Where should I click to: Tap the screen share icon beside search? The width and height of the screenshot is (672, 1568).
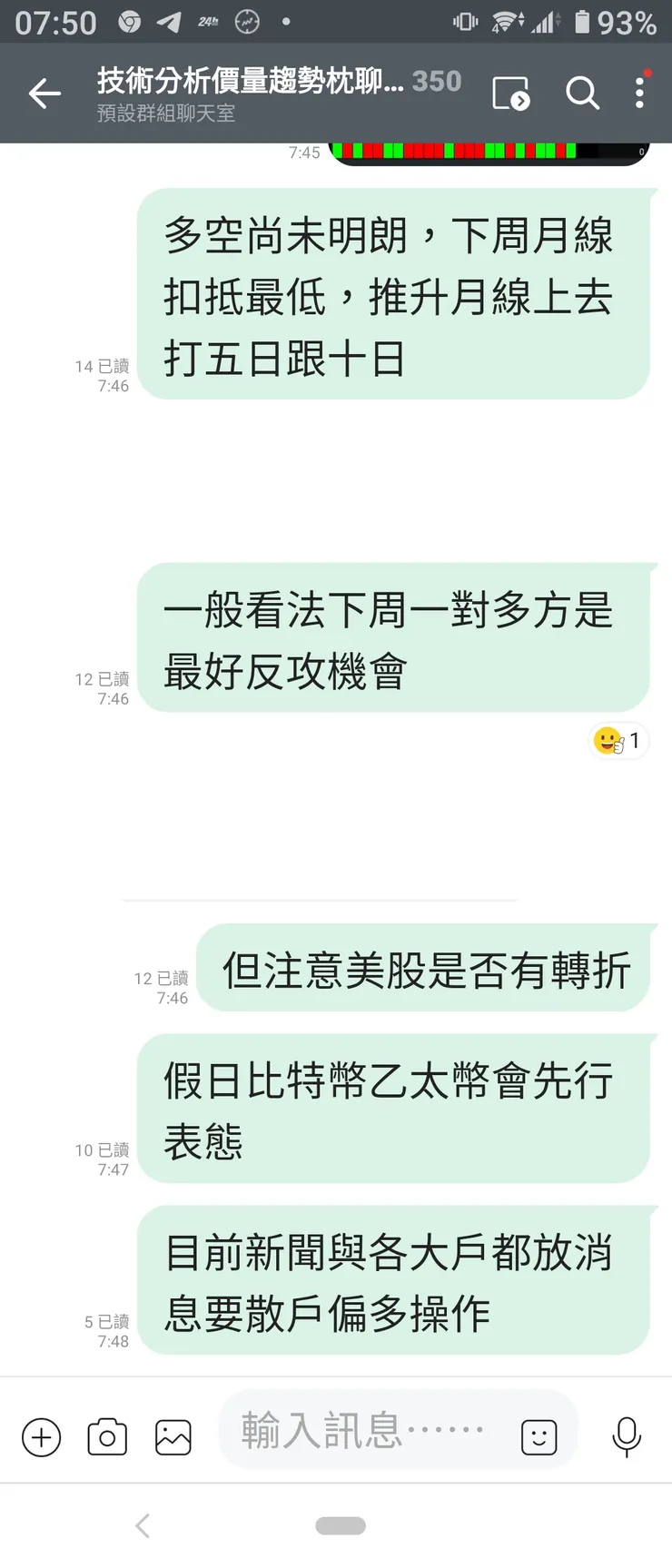coord(509,94)
